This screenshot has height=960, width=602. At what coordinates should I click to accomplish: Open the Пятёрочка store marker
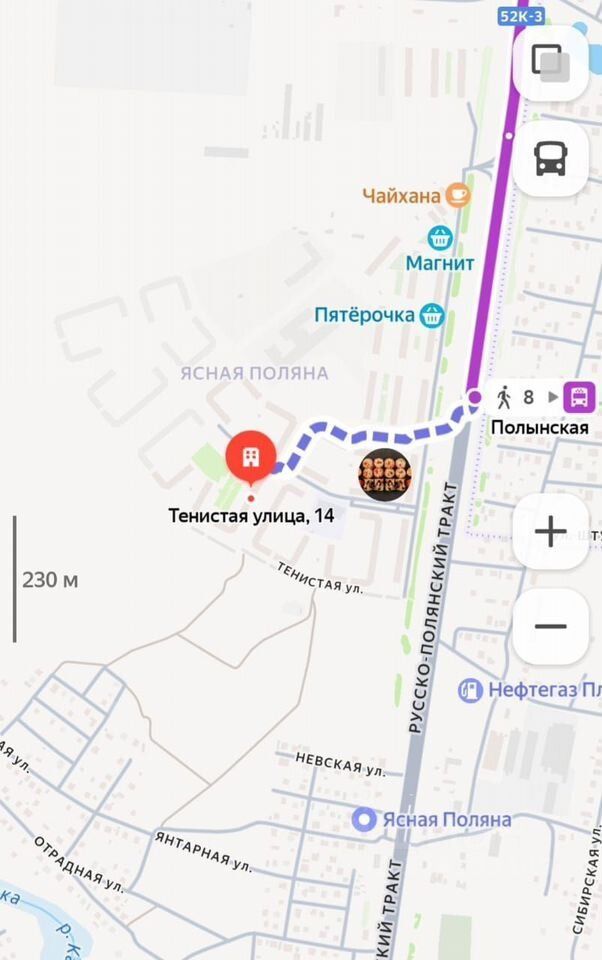point(432,315)
